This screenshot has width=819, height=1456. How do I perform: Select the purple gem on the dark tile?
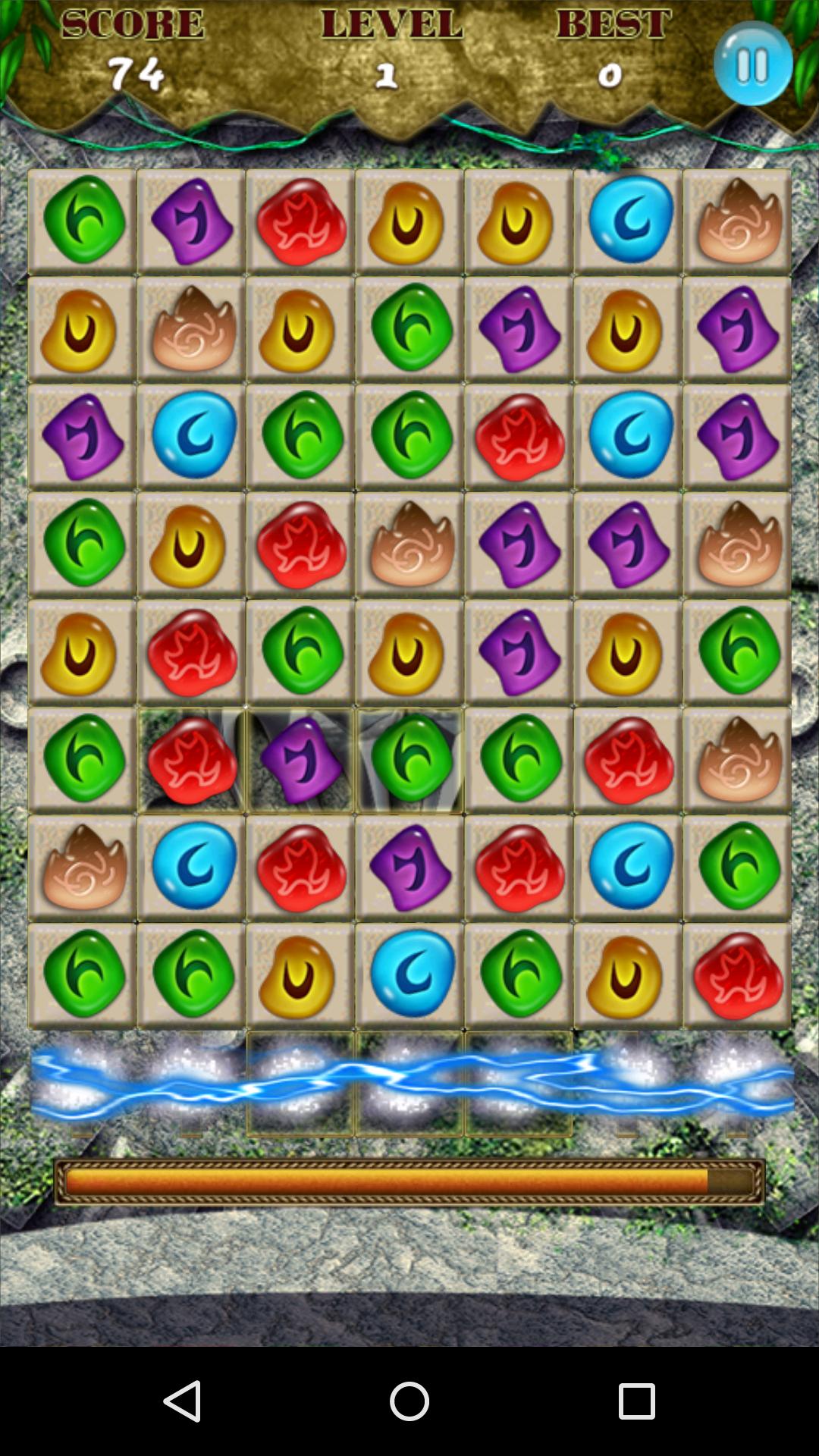(x=300, y=760)
